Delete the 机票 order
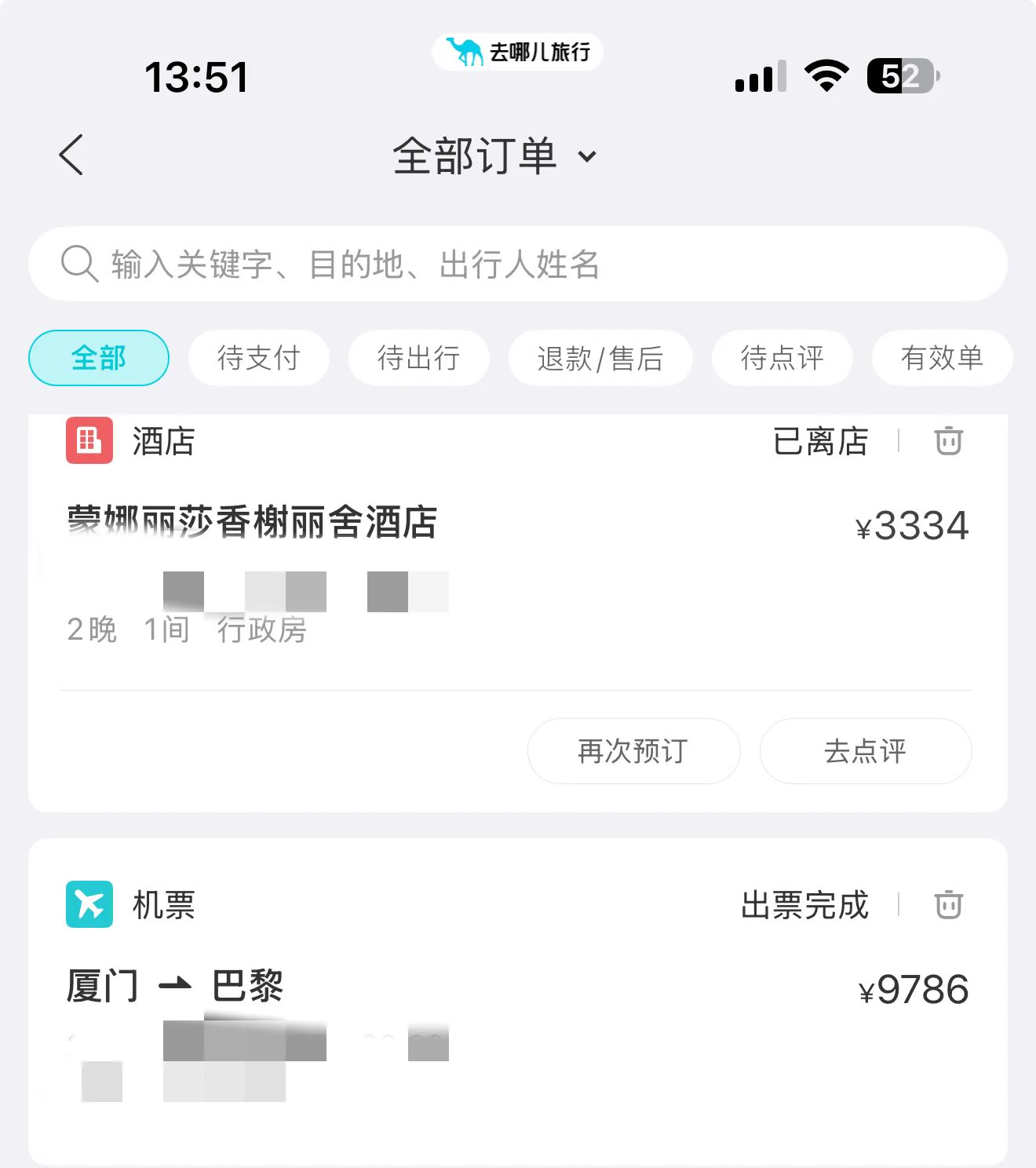 point(948,904)
